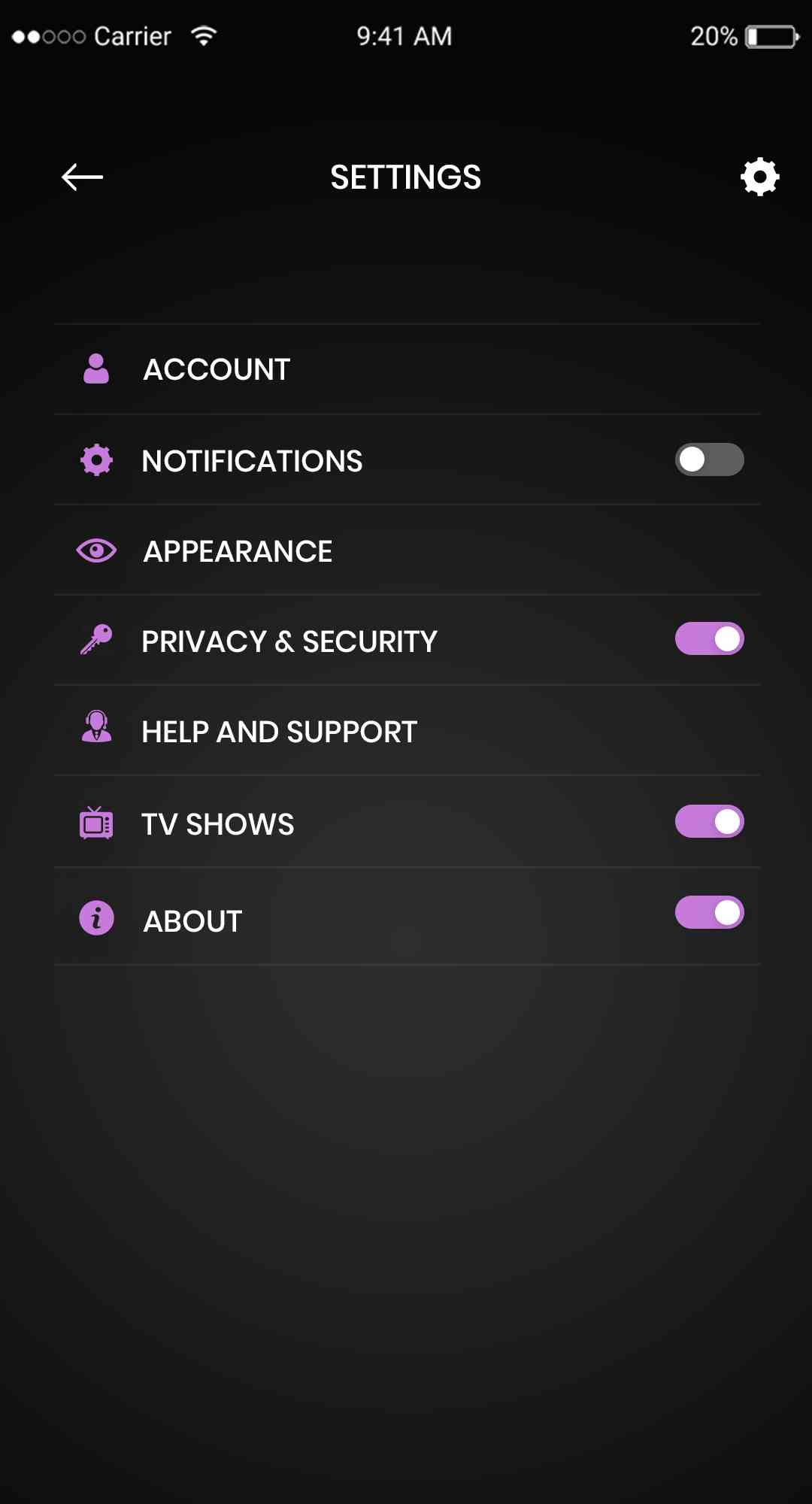Click the Notifications gear icon
Screen dimensions: 812x1504
[x=96, y=459]
